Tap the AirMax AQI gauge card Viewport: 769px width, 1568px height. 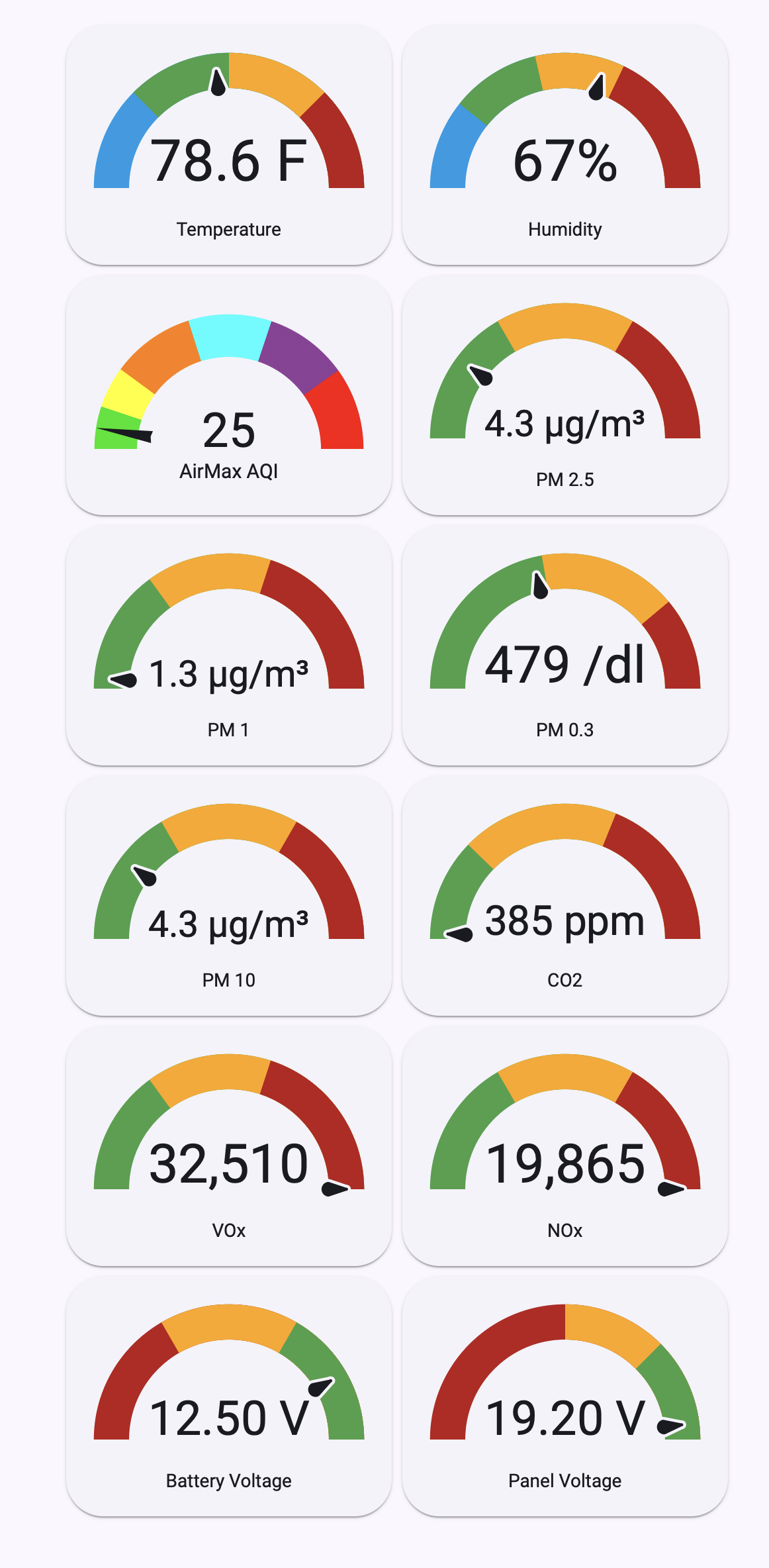pos(229,395)
